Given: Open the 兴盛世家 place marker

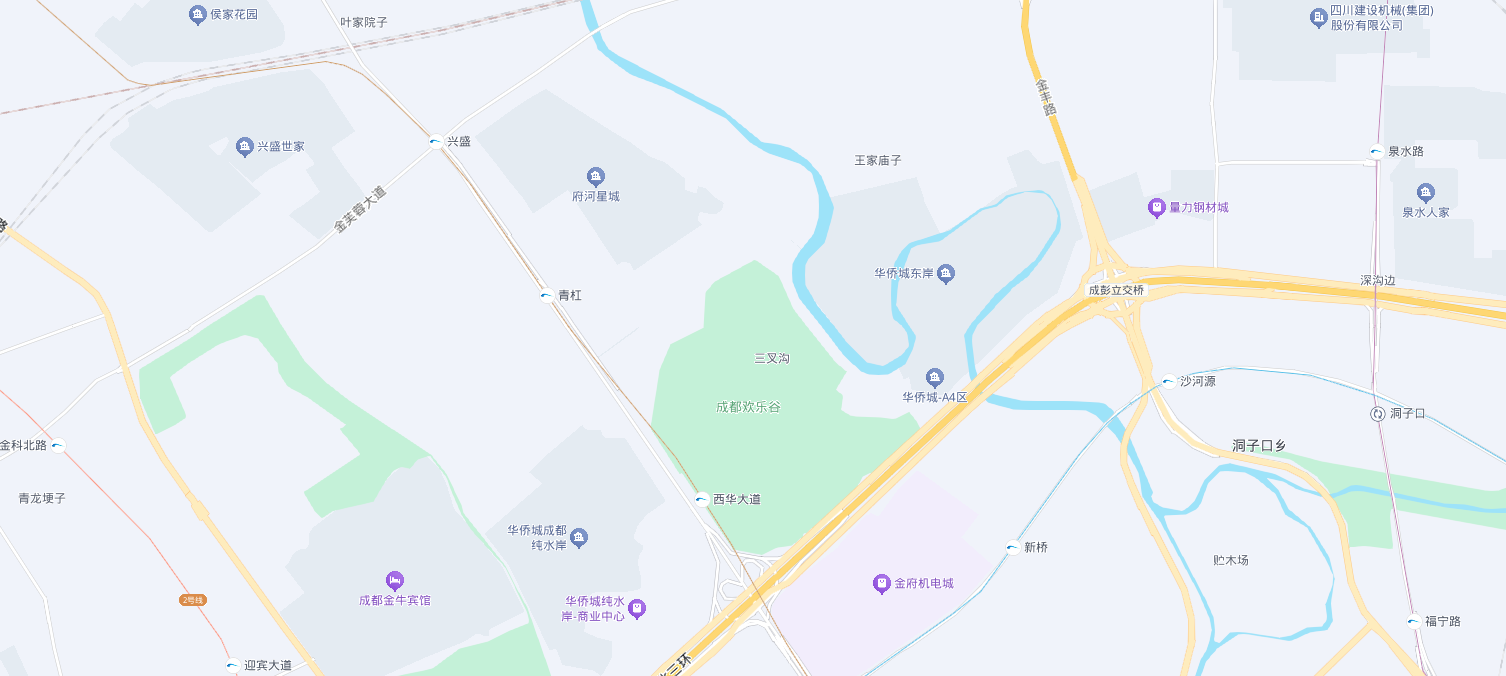Looking at the screenshot, I should 245,147.
